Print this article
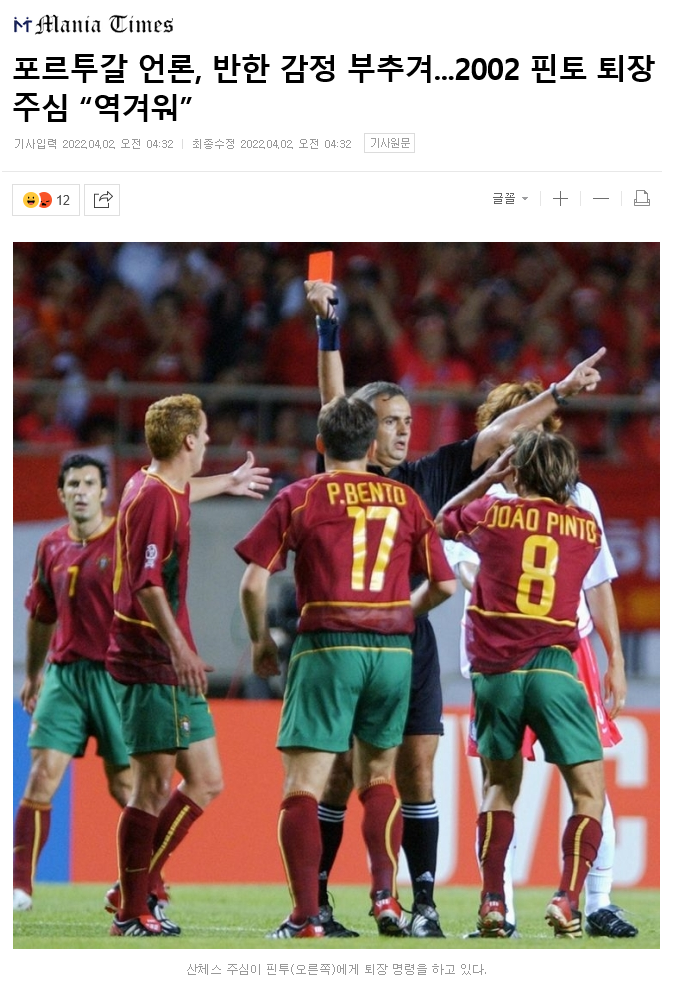Screen dimensions: 676x984 click(x=642, y=199)
